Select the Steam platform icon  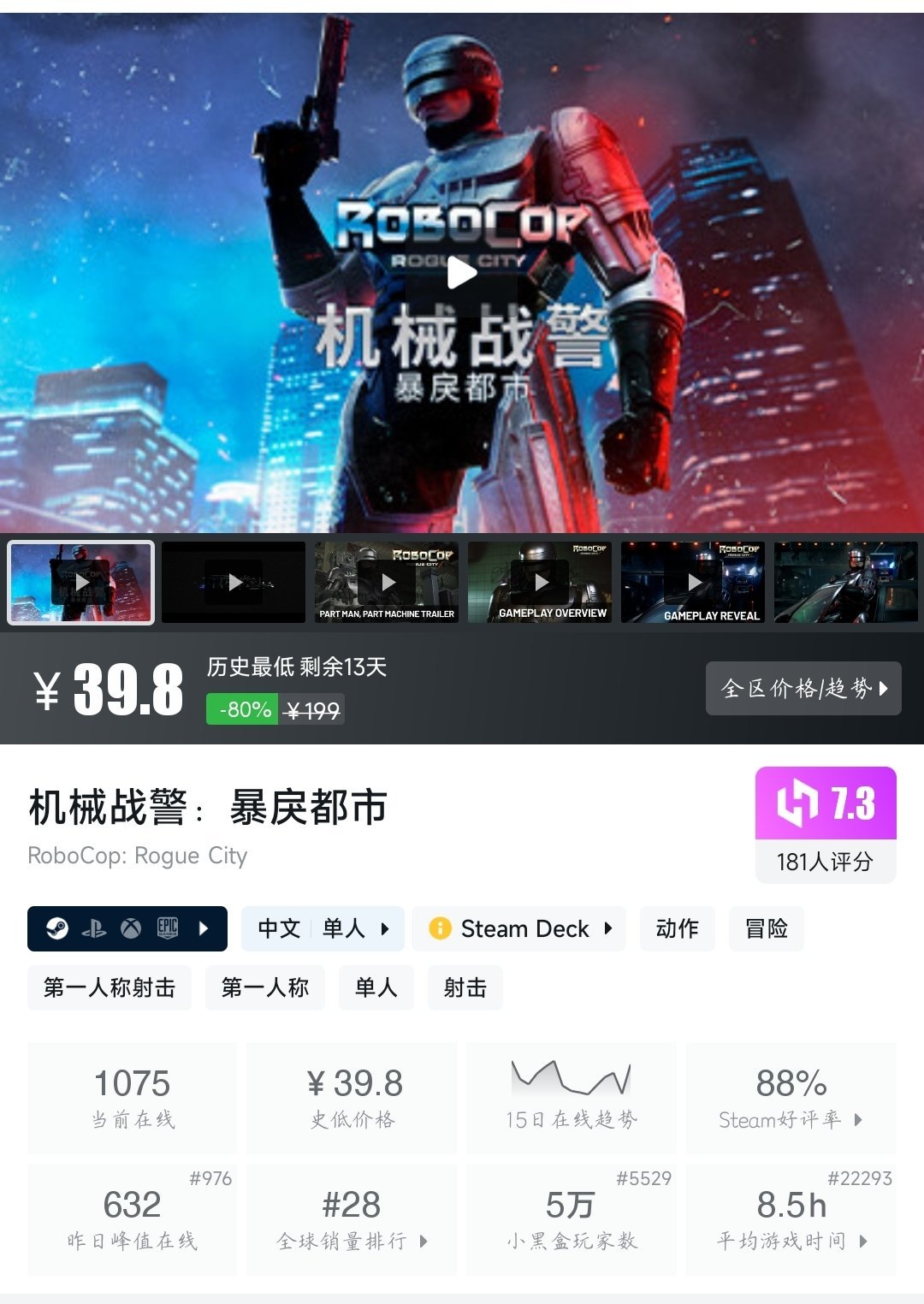tap(58, 928)
